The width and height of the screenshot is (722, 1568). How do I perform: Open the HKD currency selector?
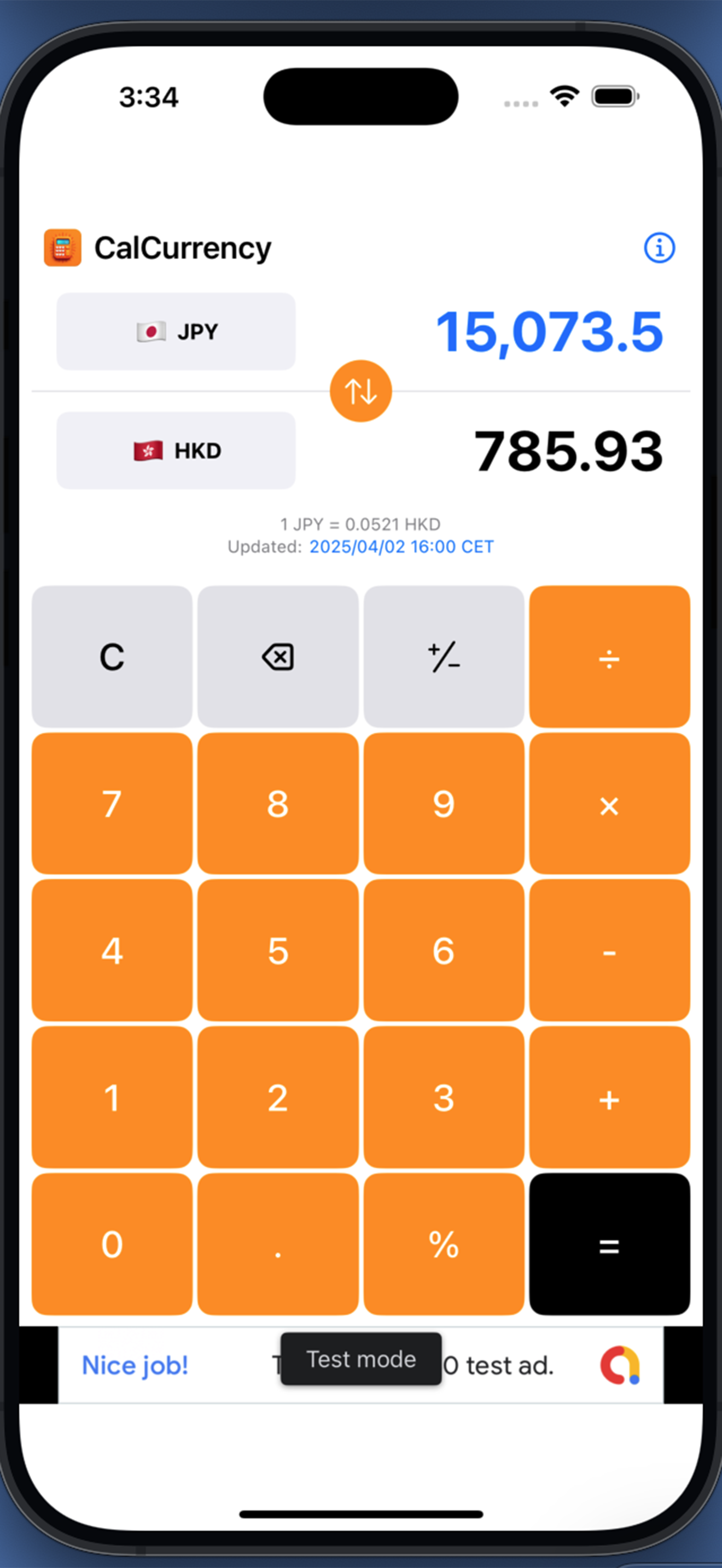[176, 450]
